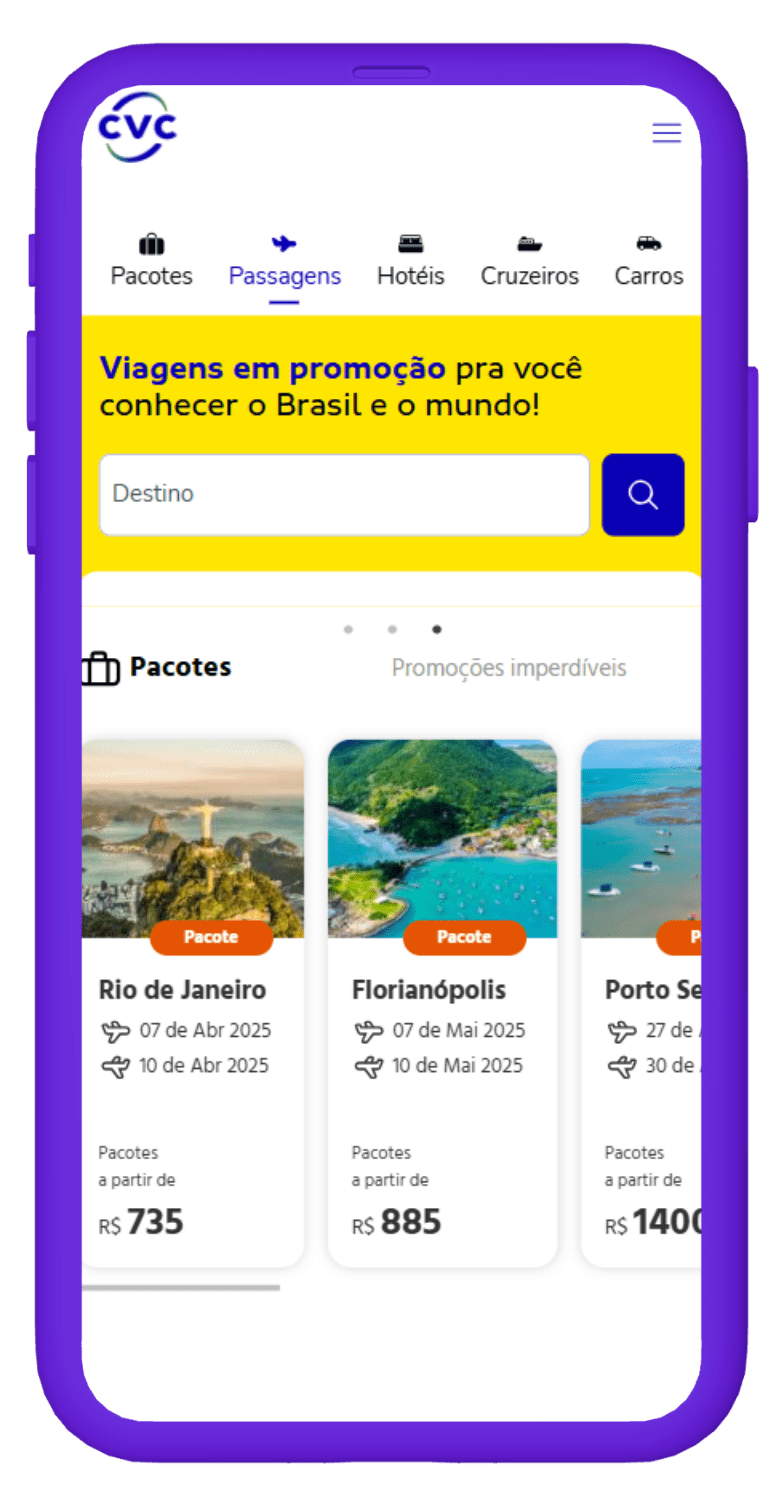Screen dimensions: 784x1504
Task: Click the Promoções imperdíveis link
Action: pos(510,667)
